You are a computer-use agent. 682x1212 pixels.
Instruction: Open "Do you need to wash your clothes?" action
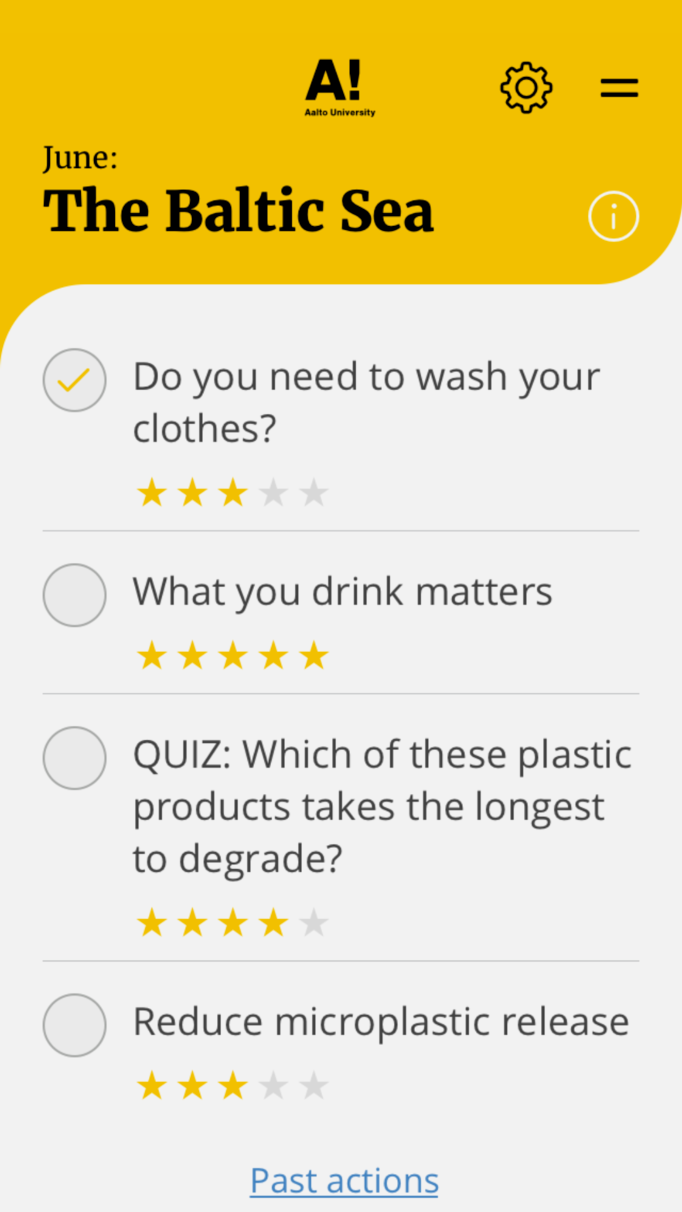click(366, 402)
